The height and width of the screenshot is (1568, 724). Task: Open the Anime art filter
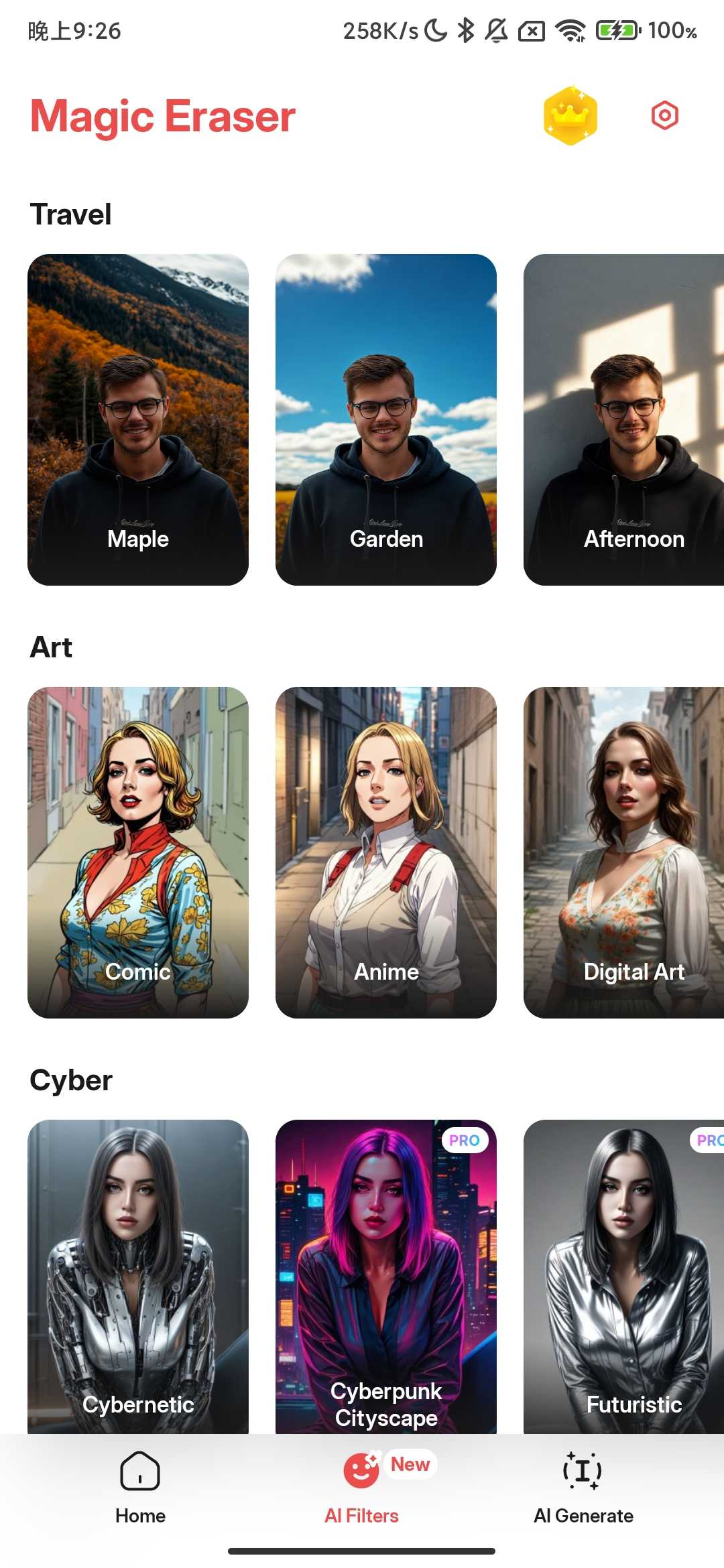point(386,852)
